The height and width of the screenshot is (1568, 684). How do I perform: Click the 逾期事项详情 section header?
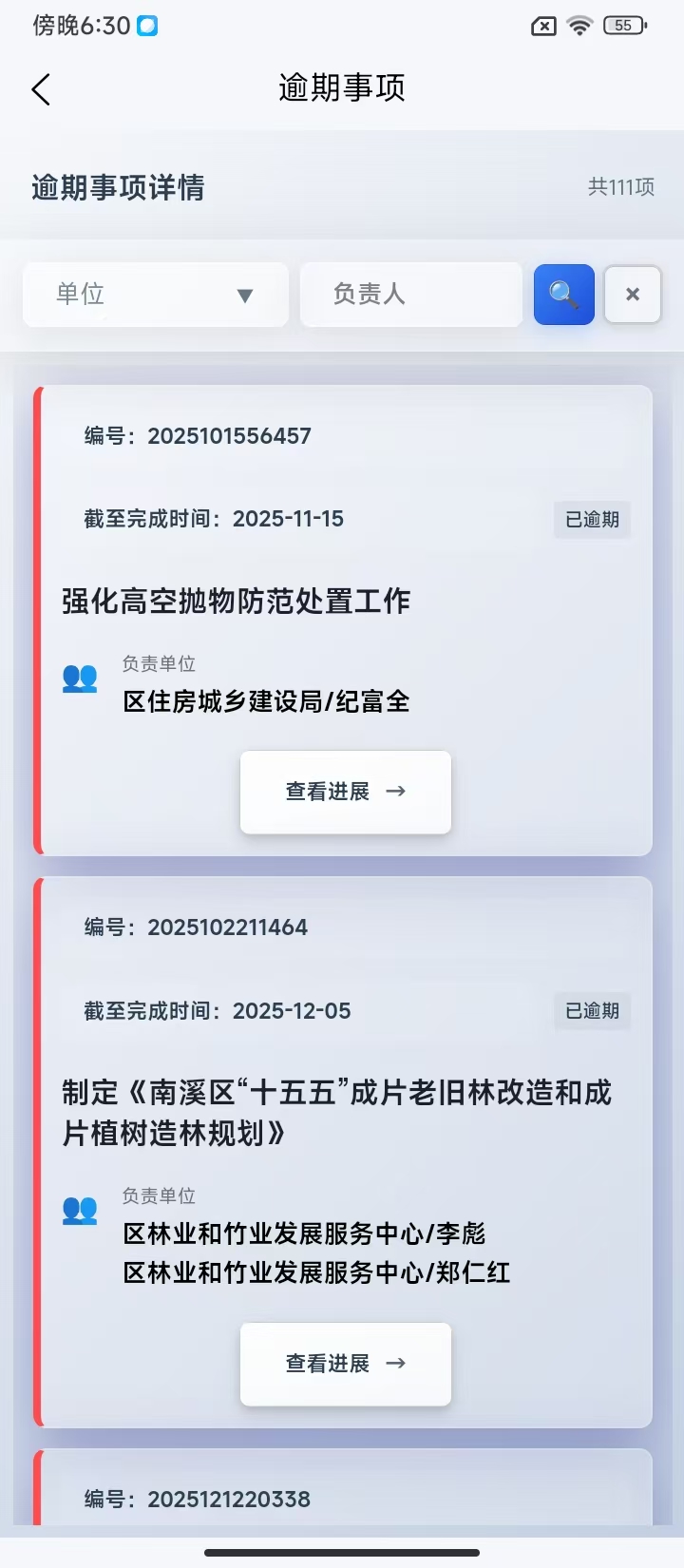coord(116,188)
